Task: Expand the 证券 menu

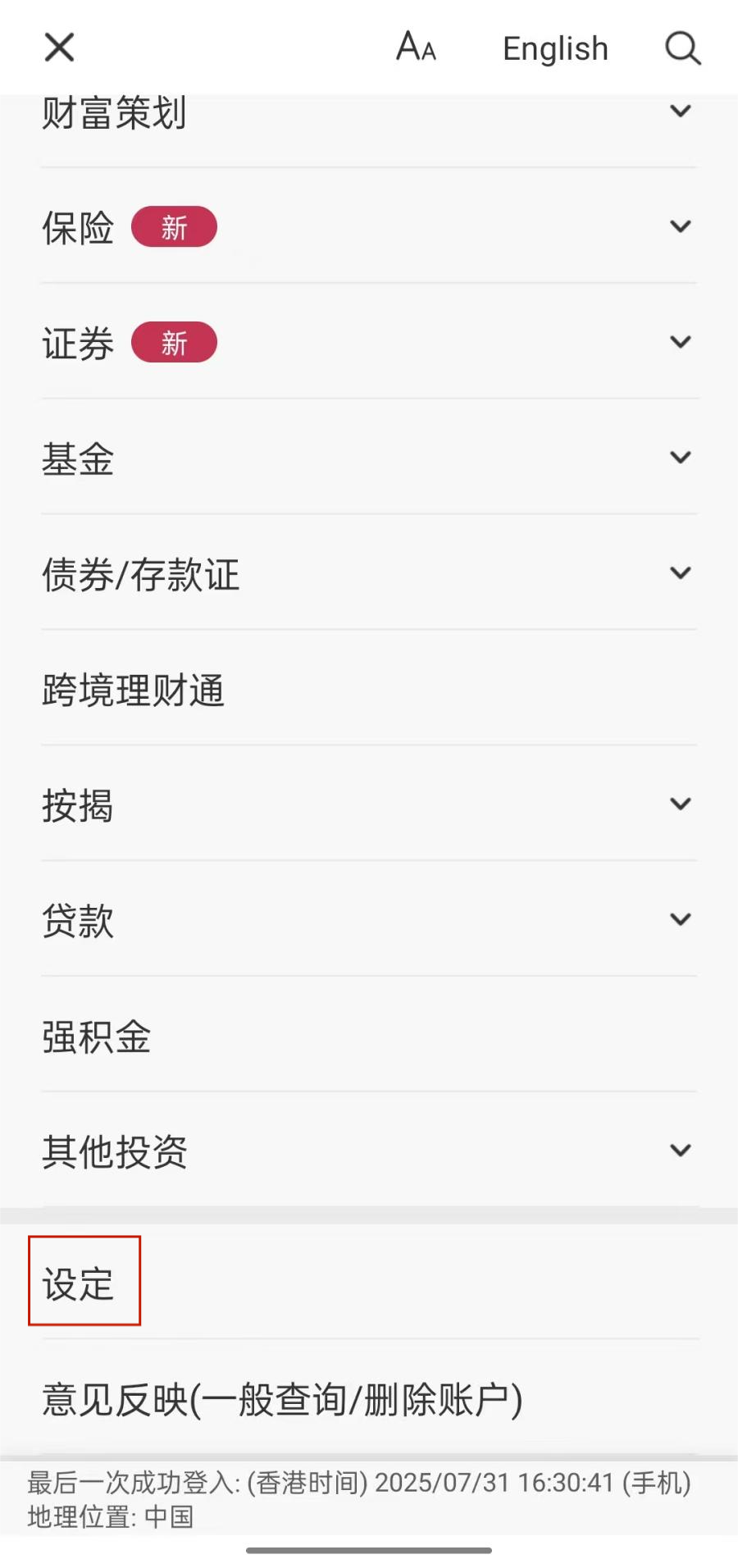Action: [680, 343]
